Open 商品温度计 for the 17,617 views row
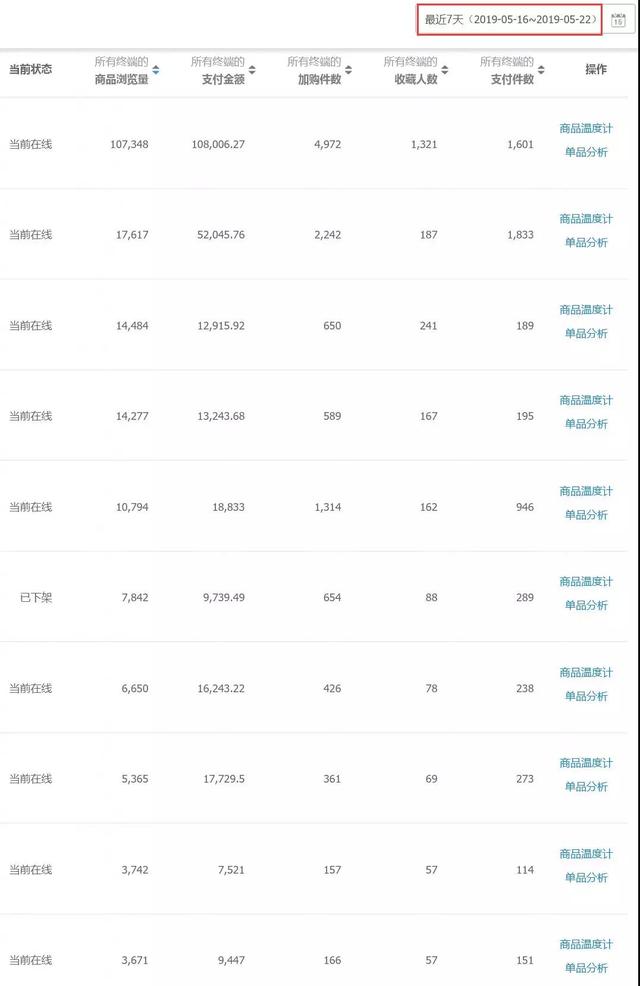Screen dimensions: 640x986 pyautogui.click(x=586, y=219)
